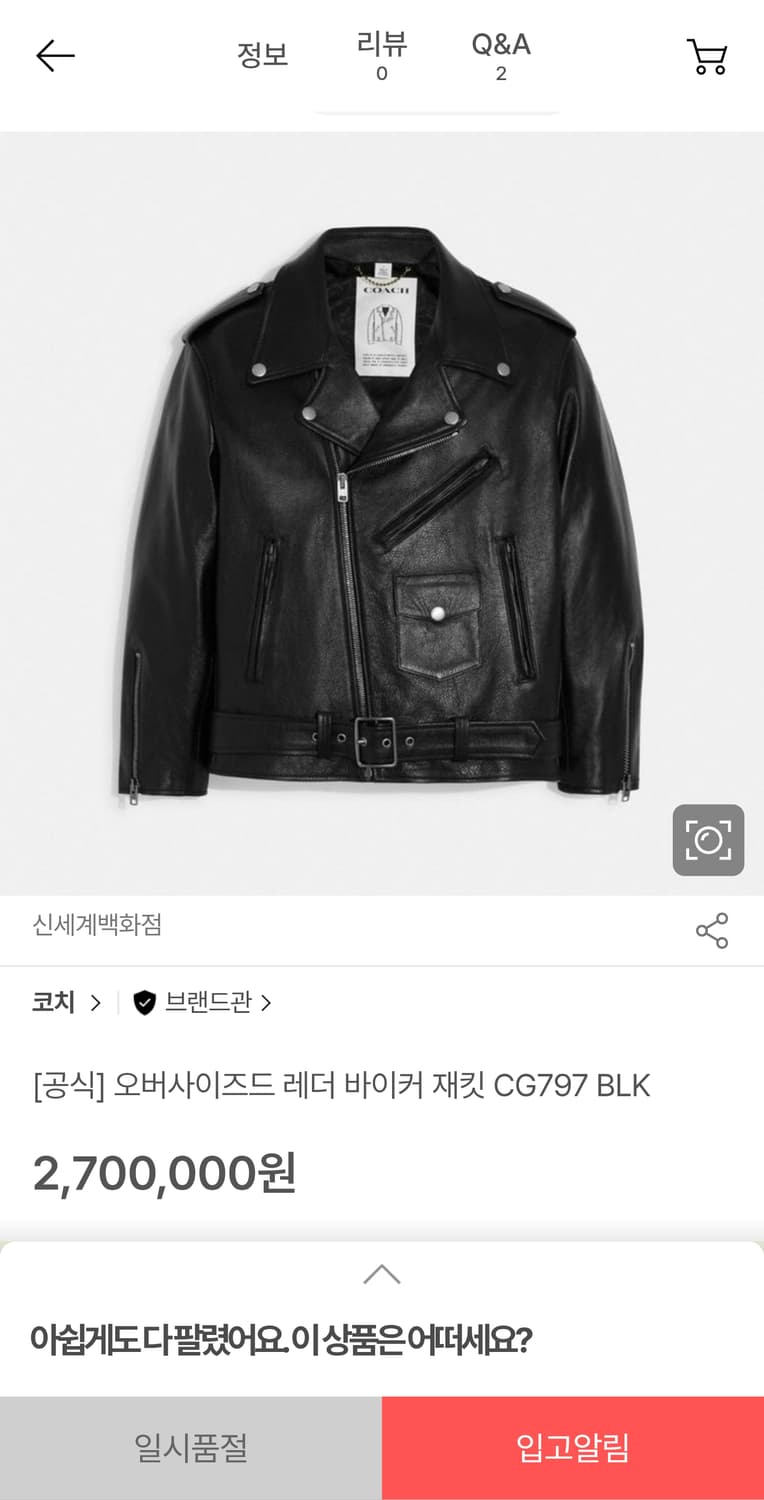
Task: Tap the product jacket image thumbnail
Action: tap(382, 512)
